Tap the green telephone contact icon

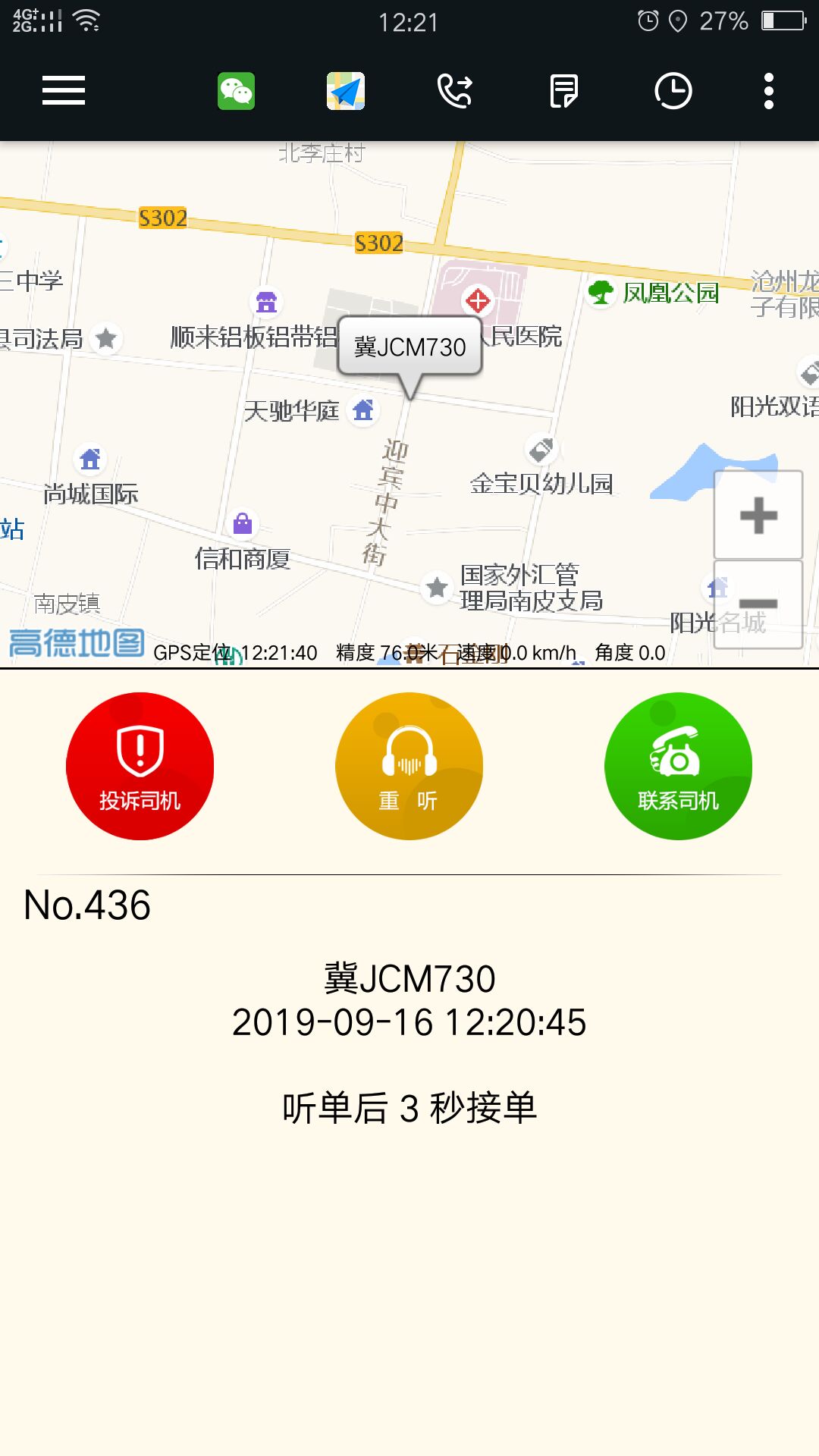[x=679, y=766]
